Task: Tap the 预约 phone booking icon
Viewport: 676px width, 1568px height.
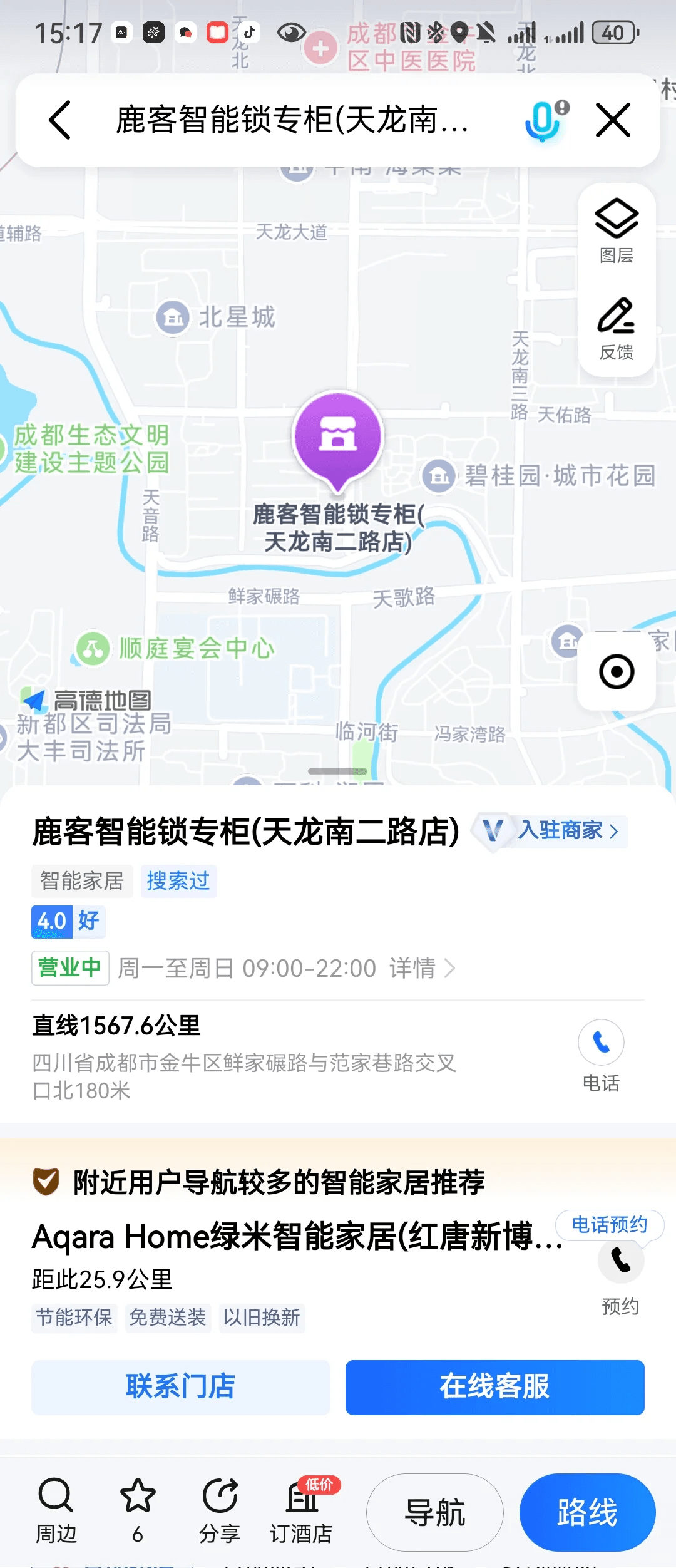Action: click(x=620, y=1262)
